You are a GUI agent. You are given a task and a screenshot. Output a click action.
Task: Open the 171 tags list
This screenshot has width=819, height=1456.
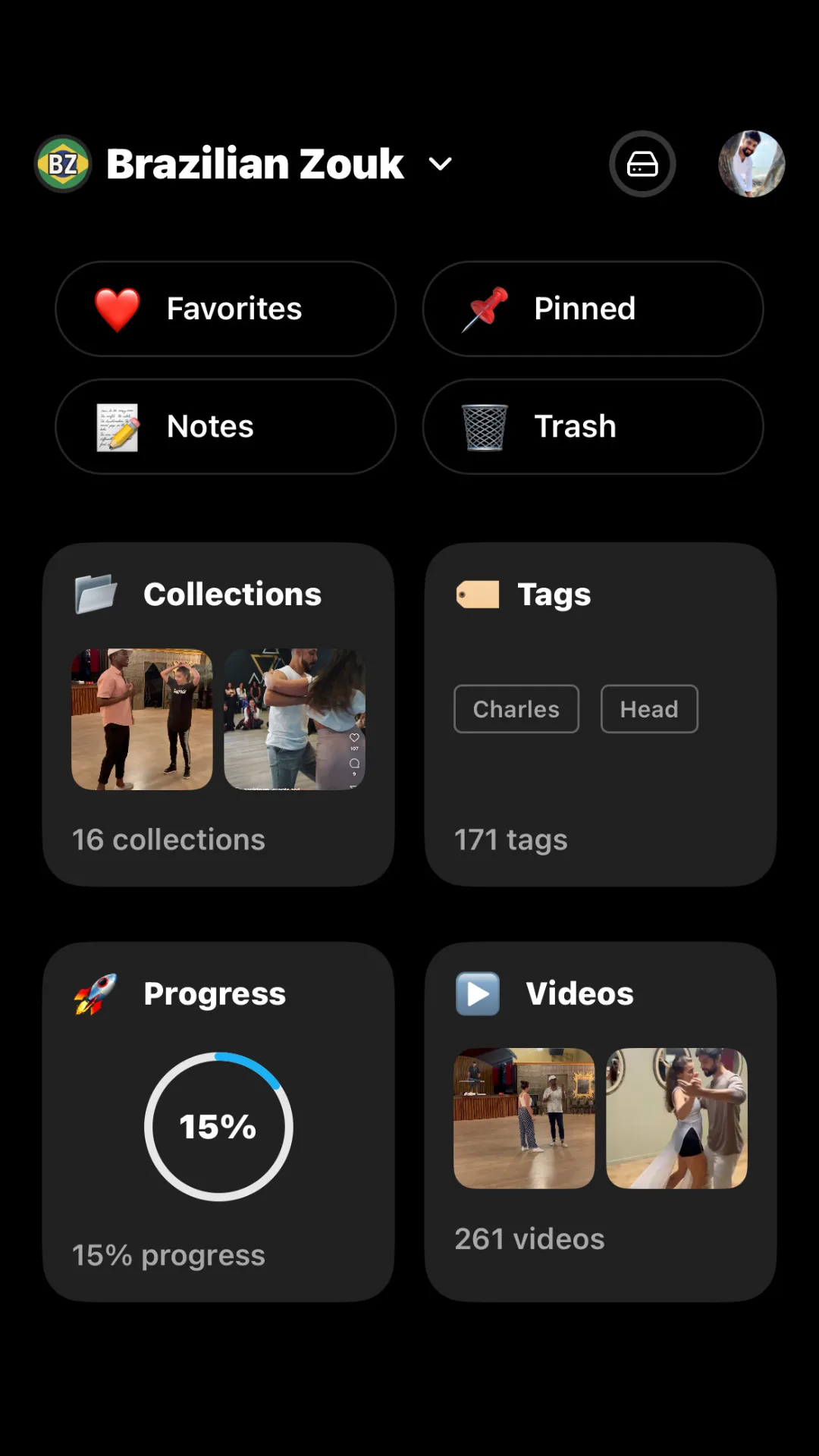point(510,839)
